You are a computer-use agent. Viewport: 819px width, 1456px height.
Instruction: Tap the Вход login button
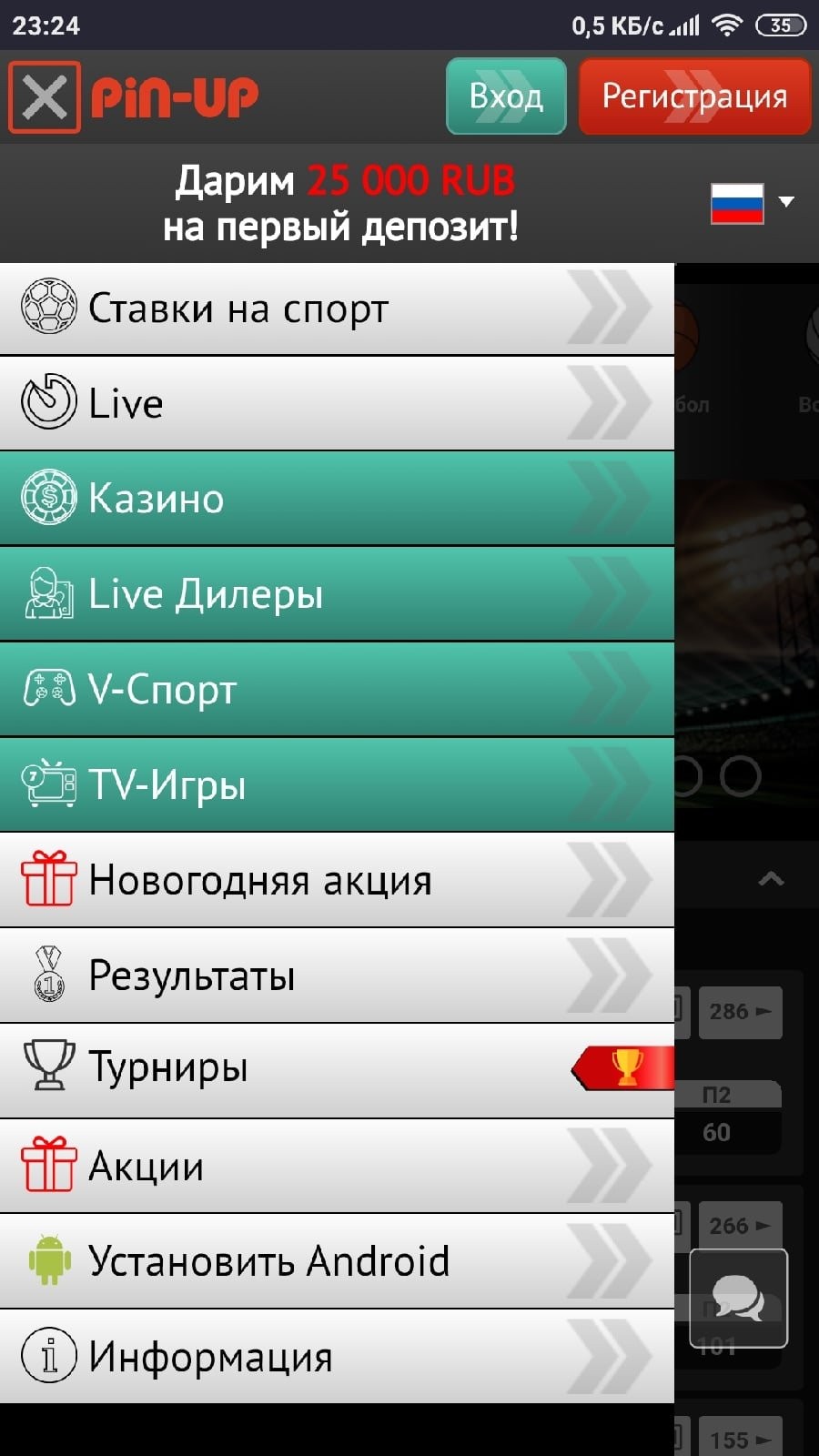pyautogui.click(x=506, y=96)
